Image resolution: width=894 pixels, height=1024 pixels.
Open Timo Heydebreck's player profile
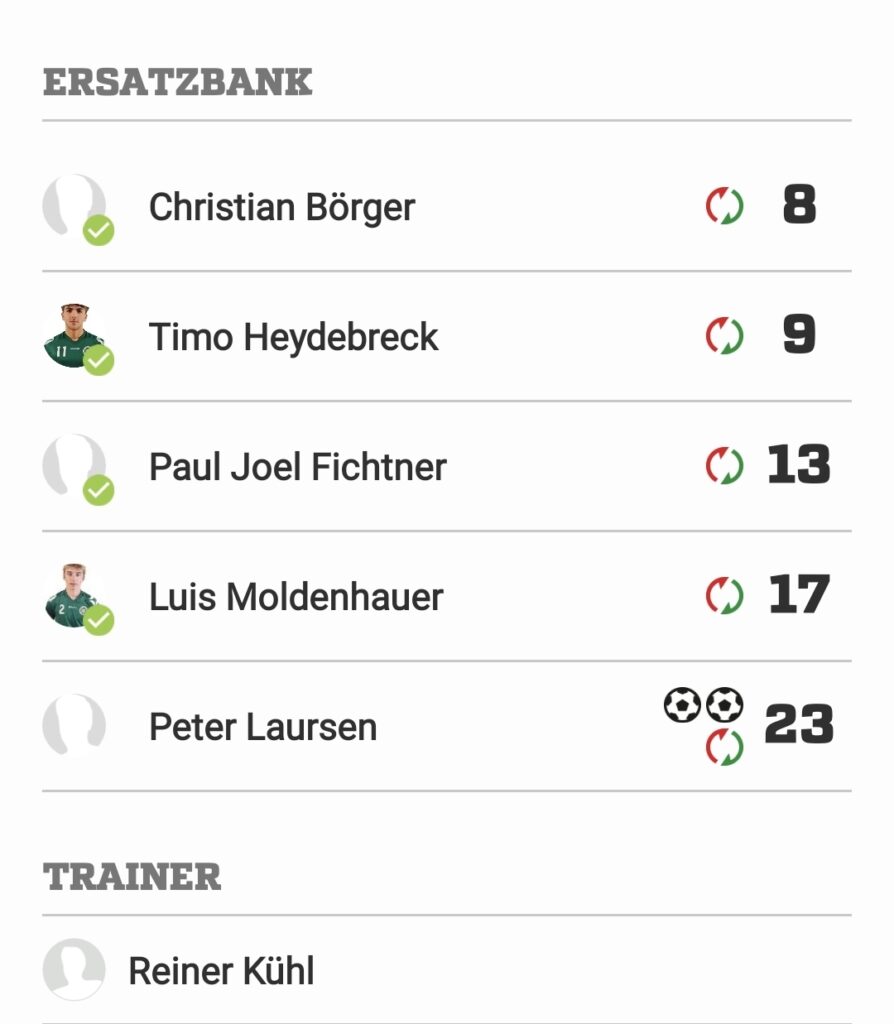(x=293, y=337)
